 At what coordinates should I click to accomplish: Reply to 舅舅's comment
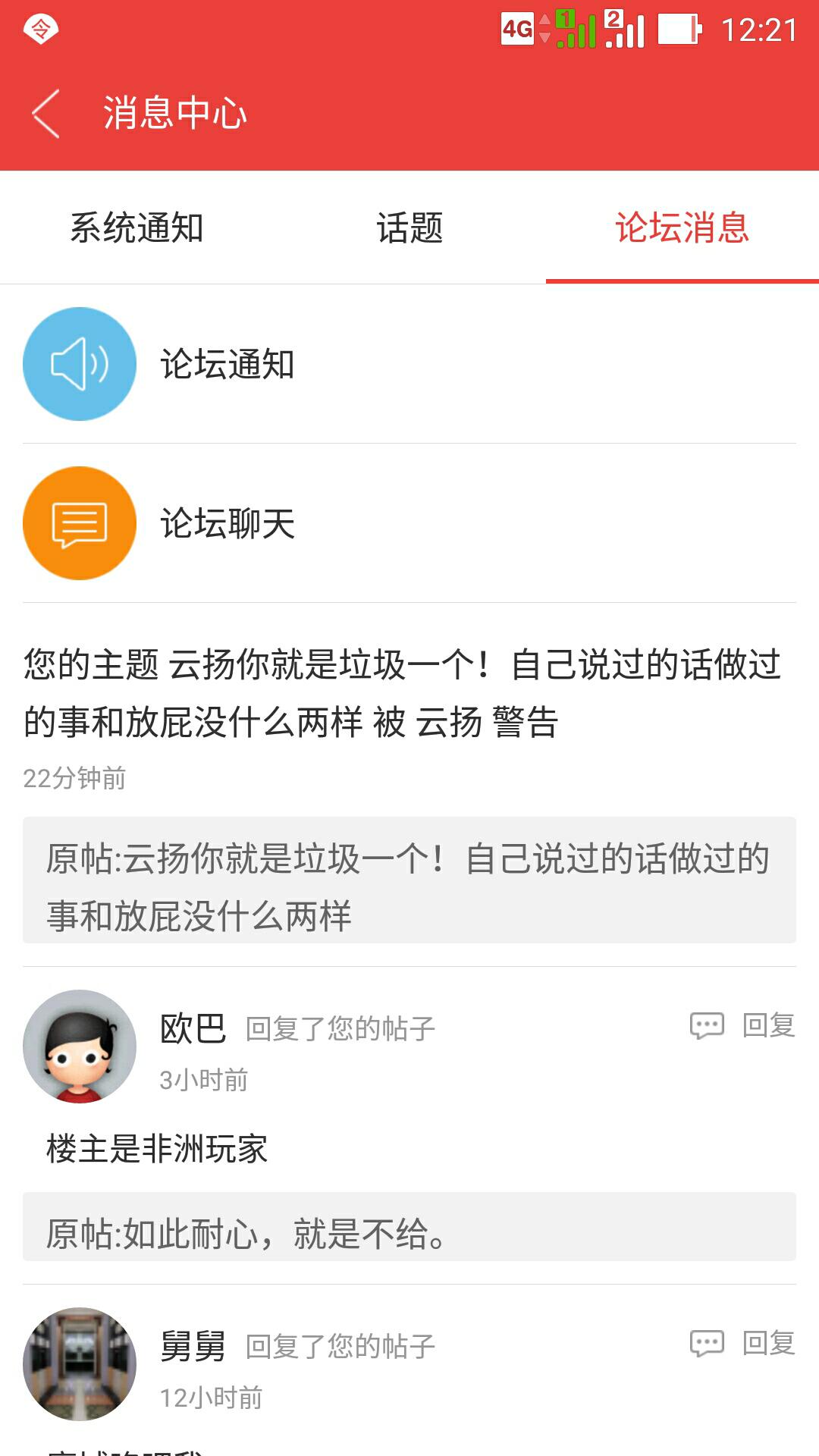[x=743, y=1343]
